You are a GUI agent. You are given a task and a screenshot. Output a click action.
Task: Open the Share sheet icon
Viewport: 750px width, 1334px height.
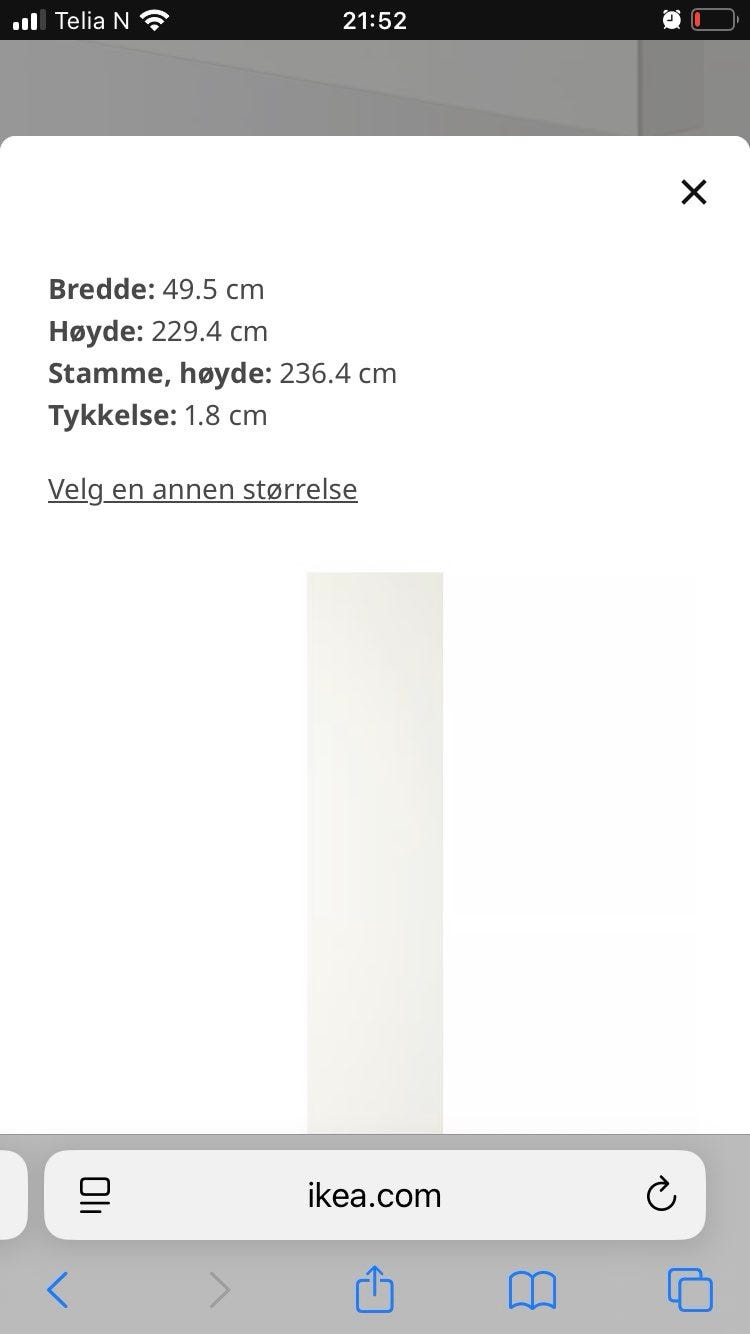(374, 1289)
